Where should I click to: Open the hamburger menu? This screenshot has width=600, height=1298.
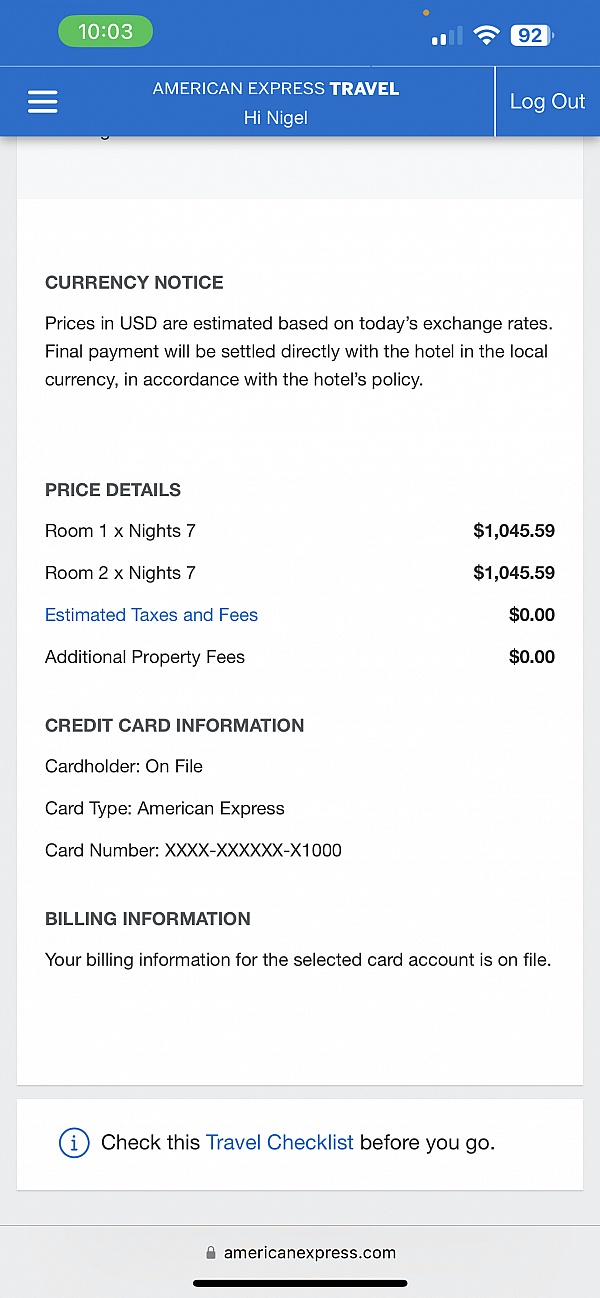42,102
